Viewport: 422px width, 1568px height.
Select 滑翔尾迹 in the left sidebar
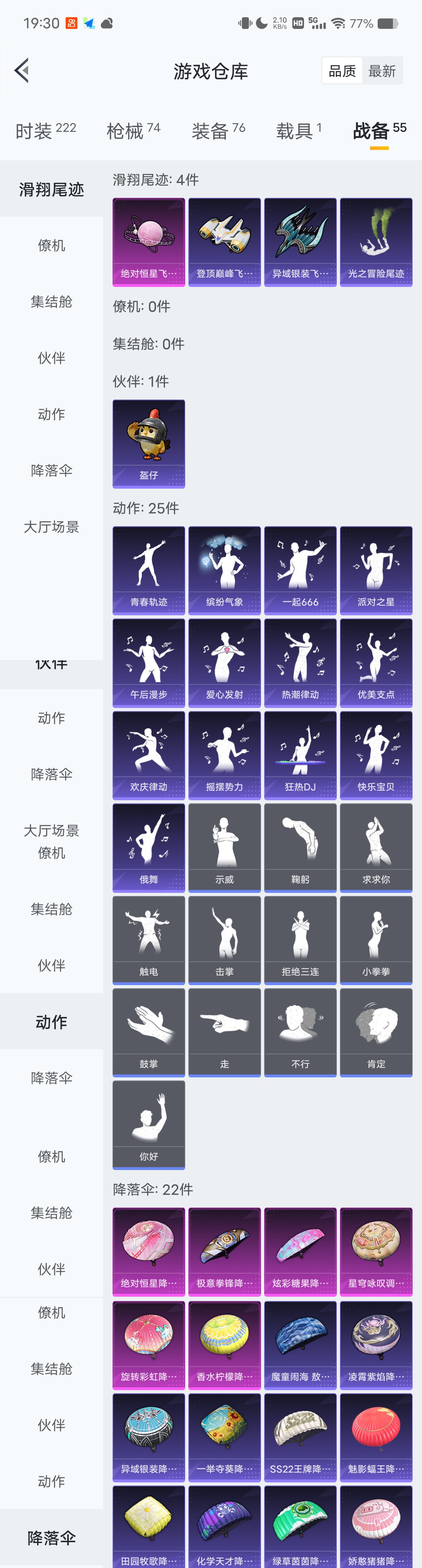[x=52, y=189]
